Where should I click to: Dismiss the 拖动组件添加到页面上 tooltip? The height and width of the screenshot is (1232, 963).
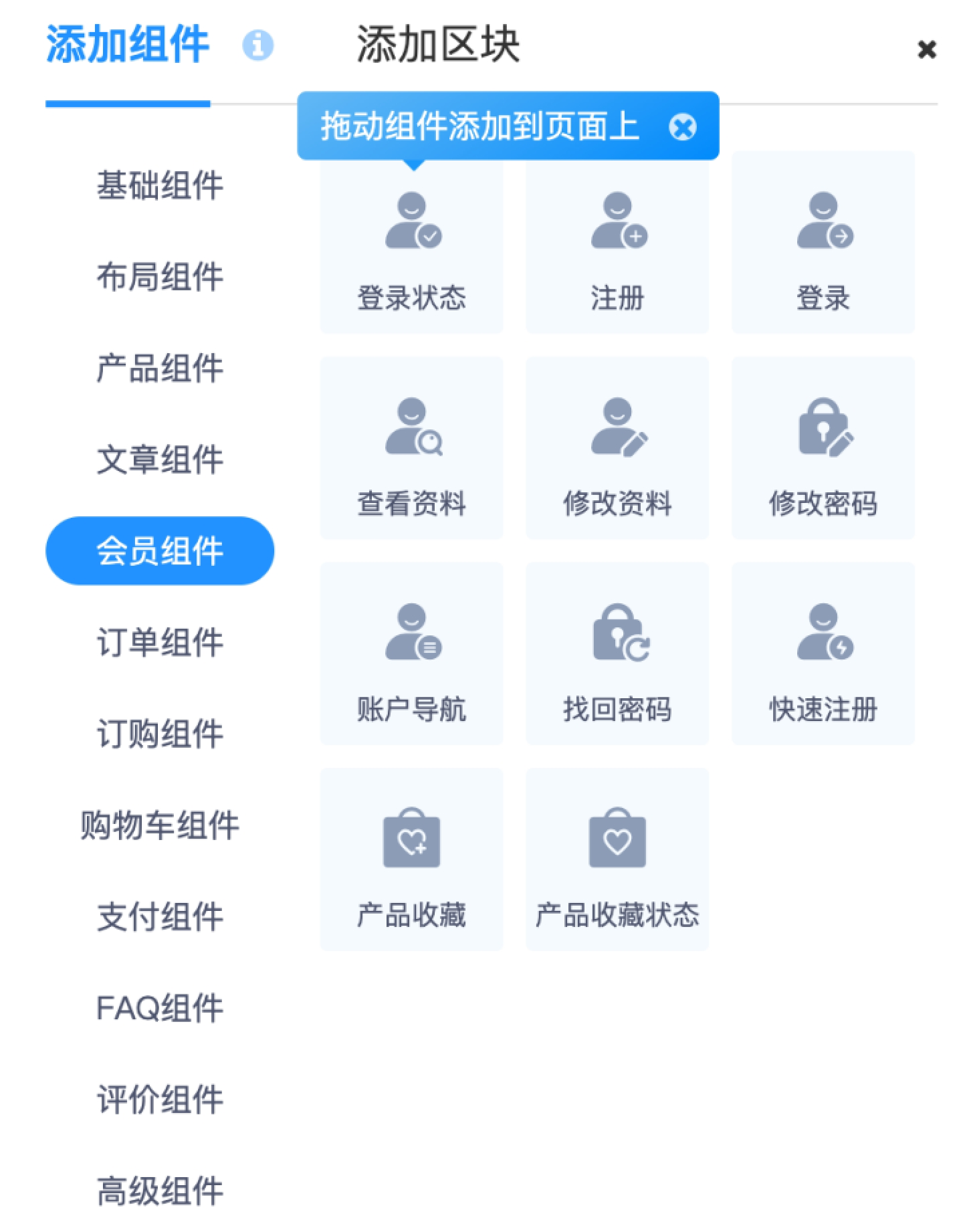point(682,126)
